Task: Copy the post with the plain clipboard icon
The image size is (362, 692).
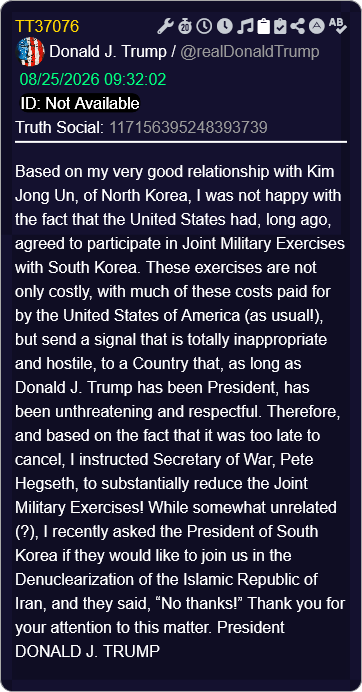Action: (264, 26)
